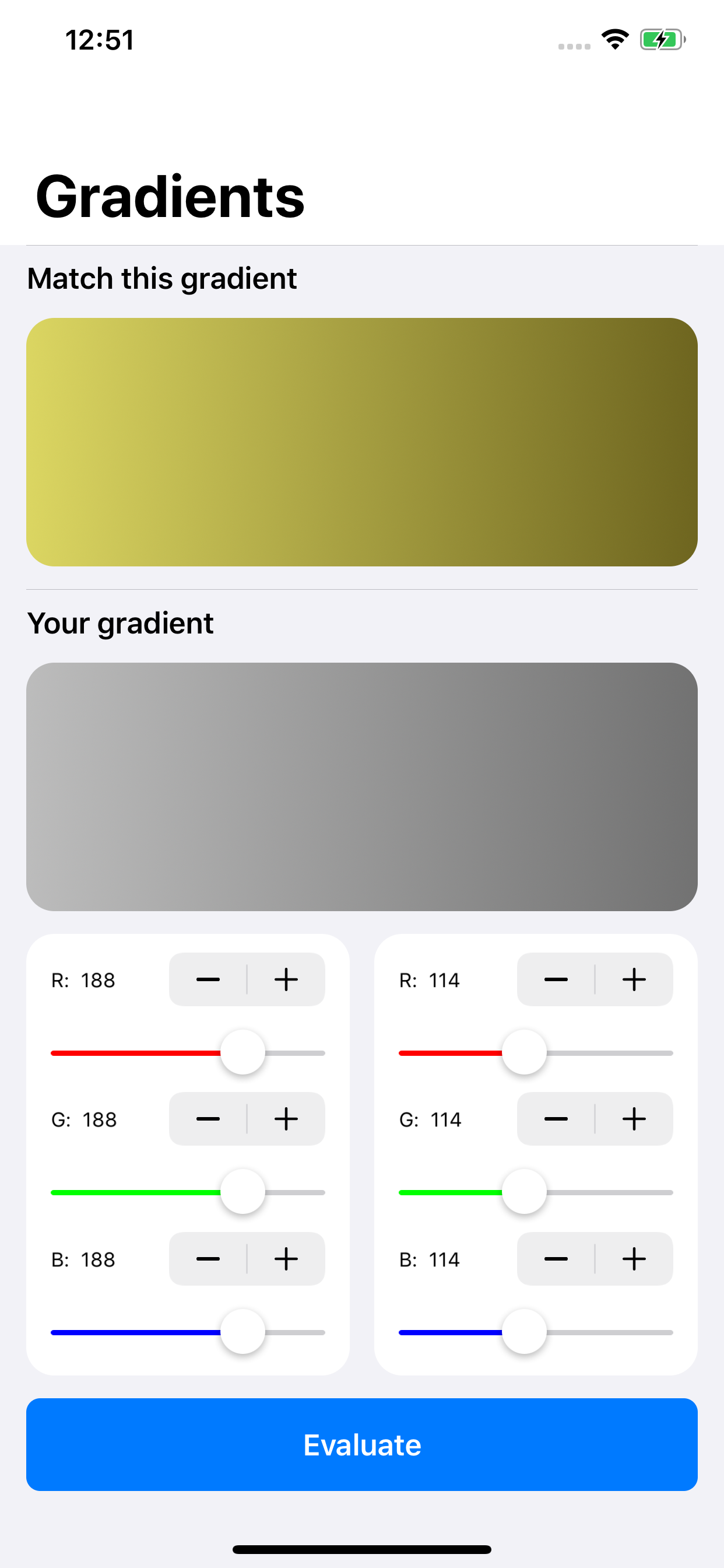The image size is (724, 1568).
Task: Increase the left G value with plus
Action: pos(286,1119)
